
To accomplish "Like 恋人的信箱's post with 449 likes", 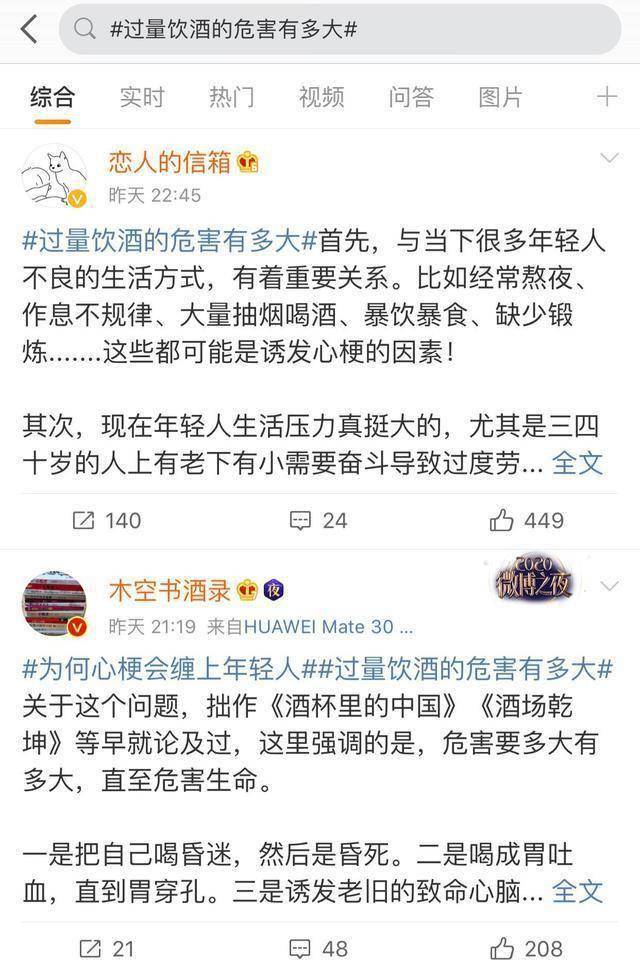I will click(x=527, y=520).
